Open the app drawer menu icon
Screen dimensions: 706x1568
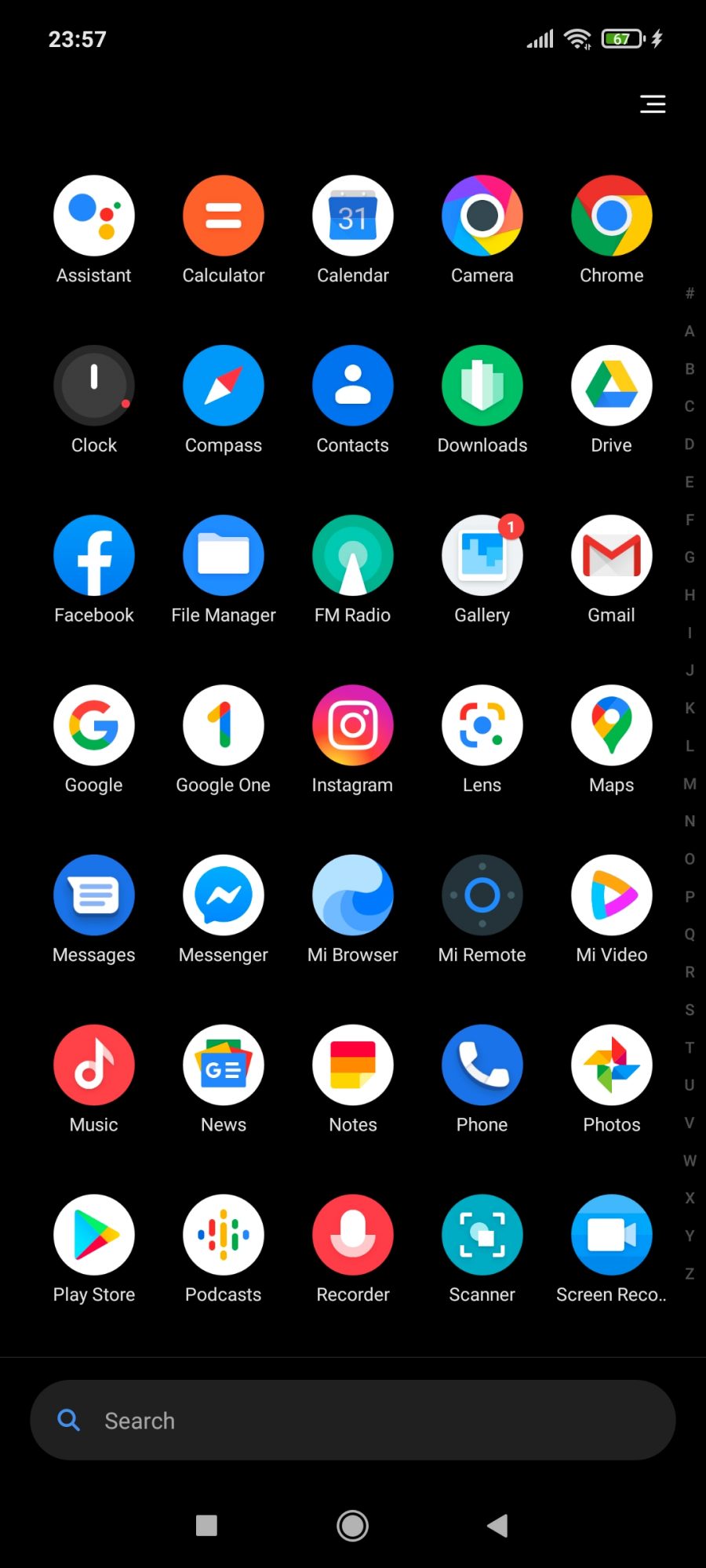pyautogui.click(x=652, y=104)
